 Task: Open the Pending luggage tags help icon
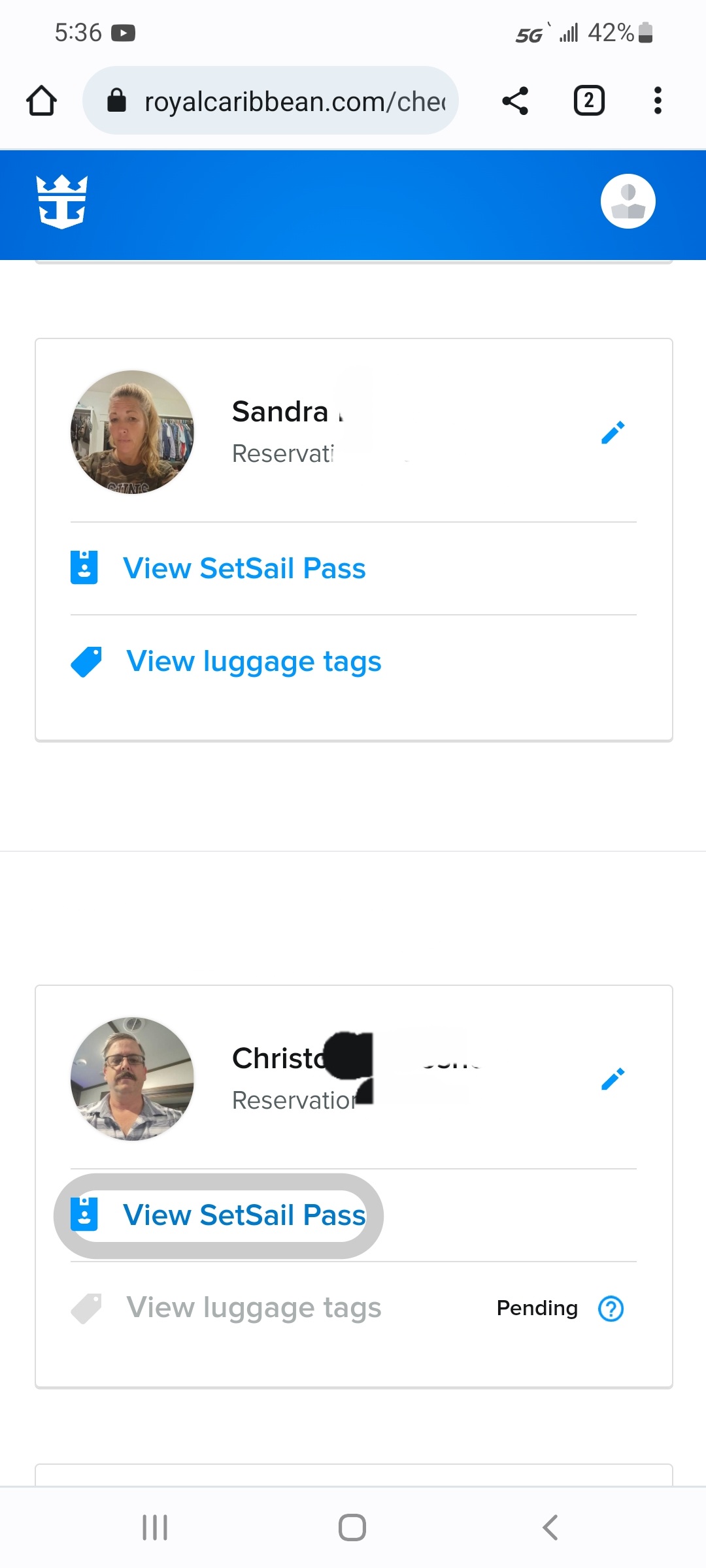pos(611,1309)
